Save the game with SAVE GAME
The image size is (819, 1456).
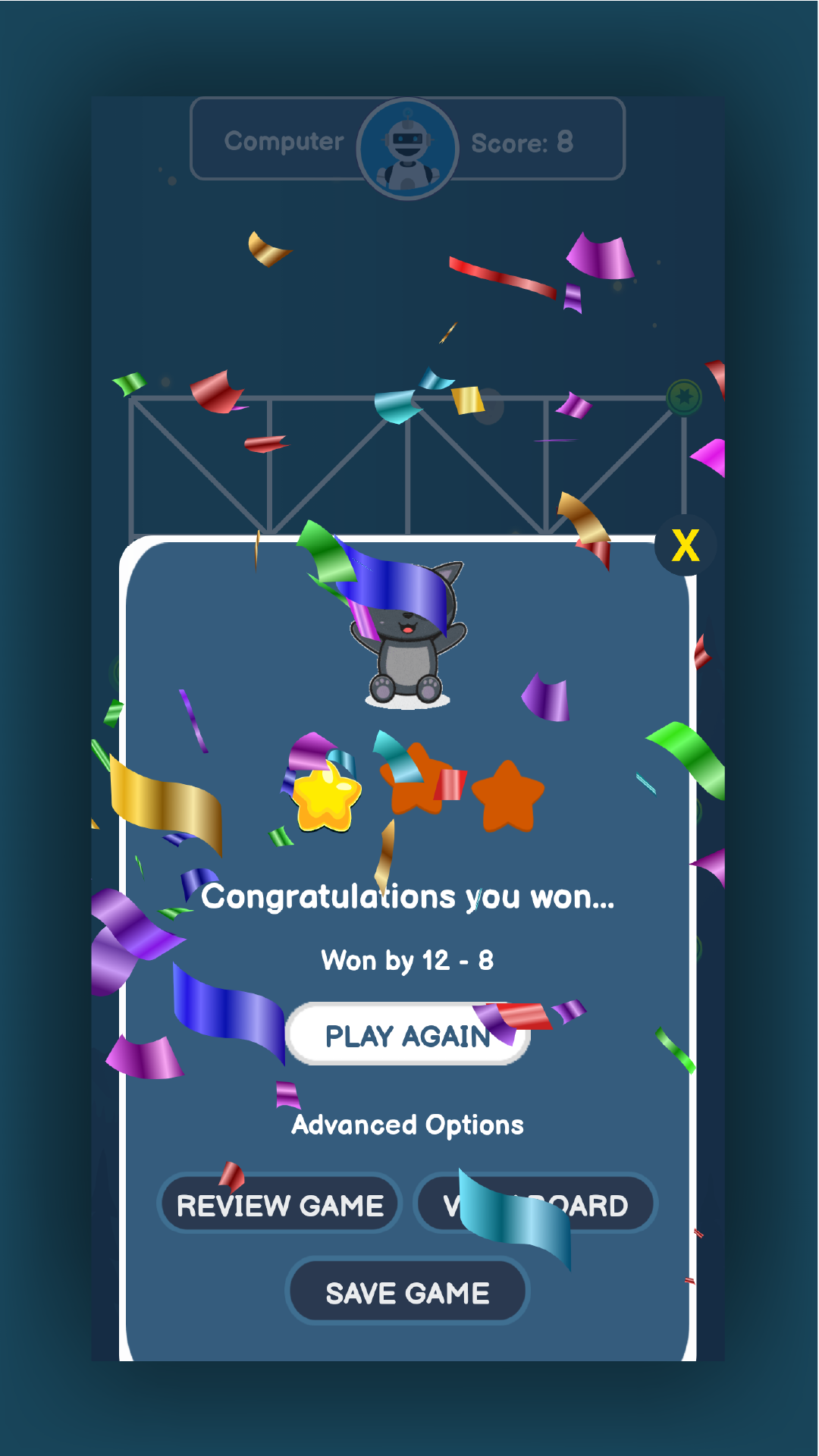pos(407,1292)
